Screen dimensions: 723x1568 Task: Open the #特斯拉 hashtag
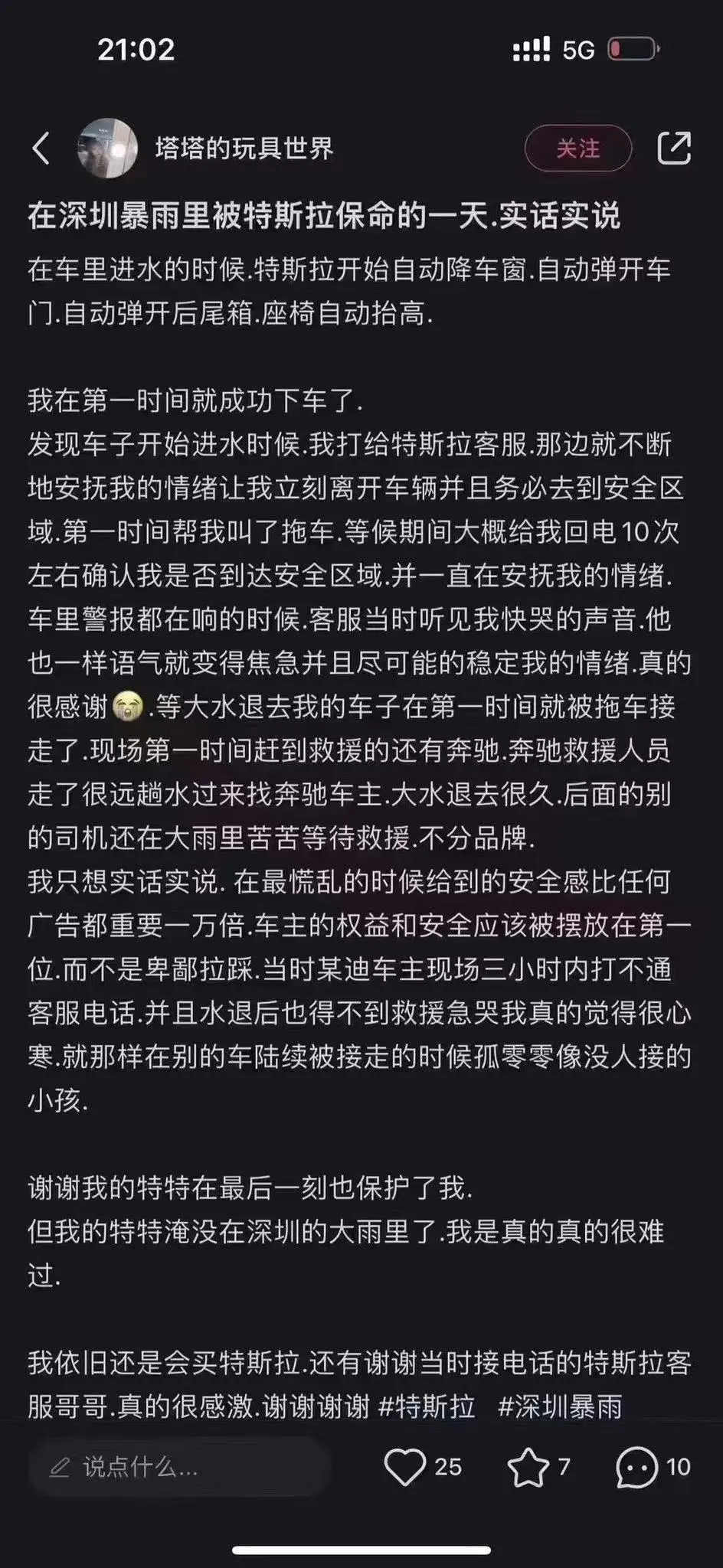pos(427,1406)
